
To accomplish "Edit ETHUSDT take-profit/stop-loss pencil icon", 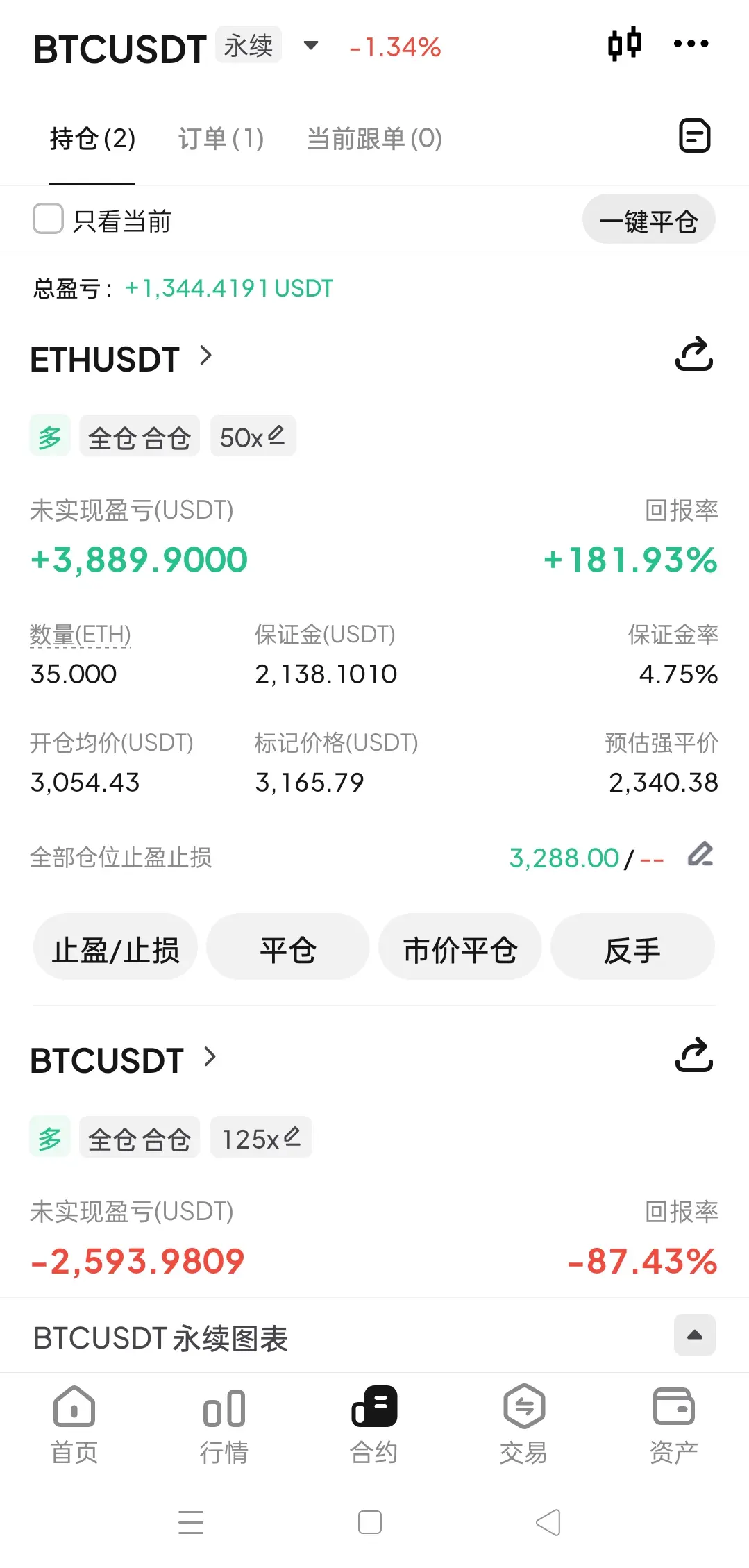I will (x=700, y=855).
